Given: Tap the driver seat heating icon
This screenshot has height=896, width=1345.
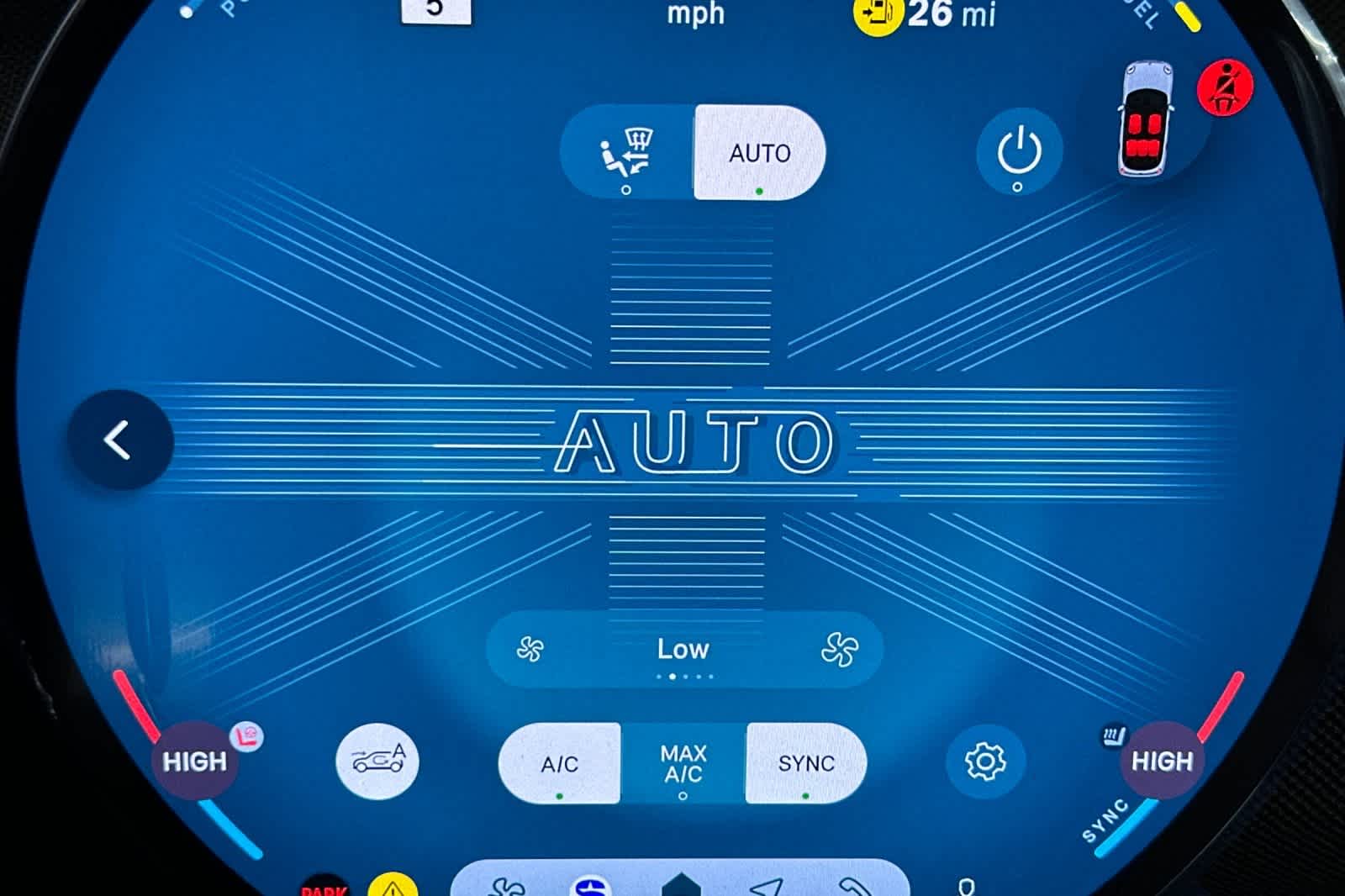Looking at the screenshot, I should click(247, 737).
